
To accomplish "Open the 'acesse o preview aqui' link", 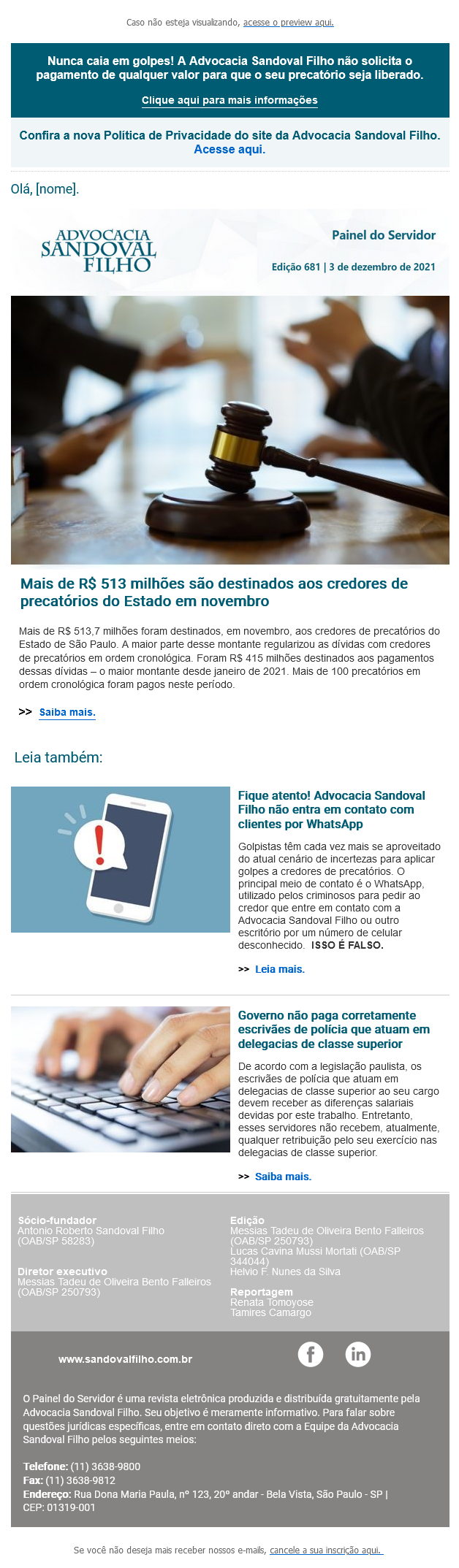I will 288,23.
